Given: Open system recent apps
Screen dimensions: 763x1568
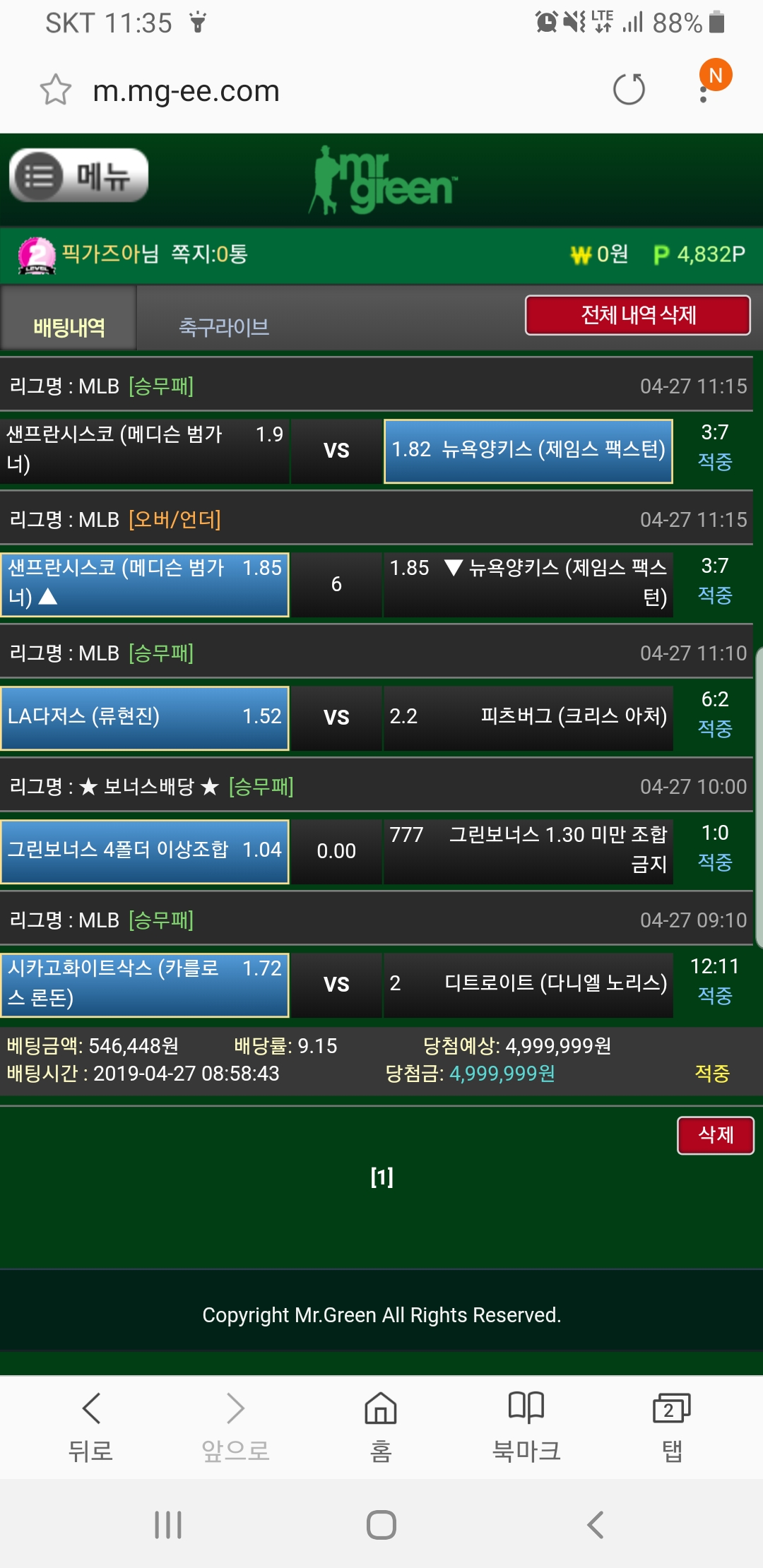Looking at the screenshot, I should [168, 1525].
